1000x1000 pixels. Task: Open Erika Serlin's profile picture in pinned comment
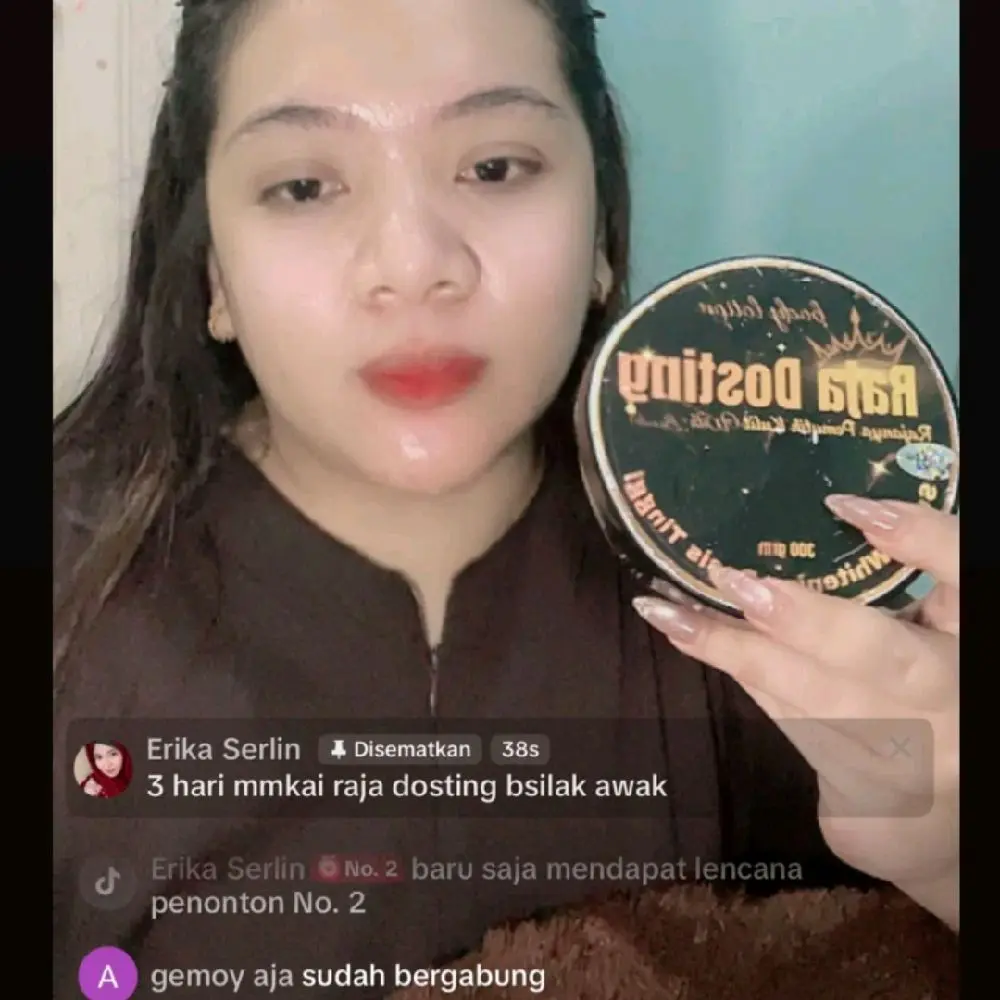(103, 768)
